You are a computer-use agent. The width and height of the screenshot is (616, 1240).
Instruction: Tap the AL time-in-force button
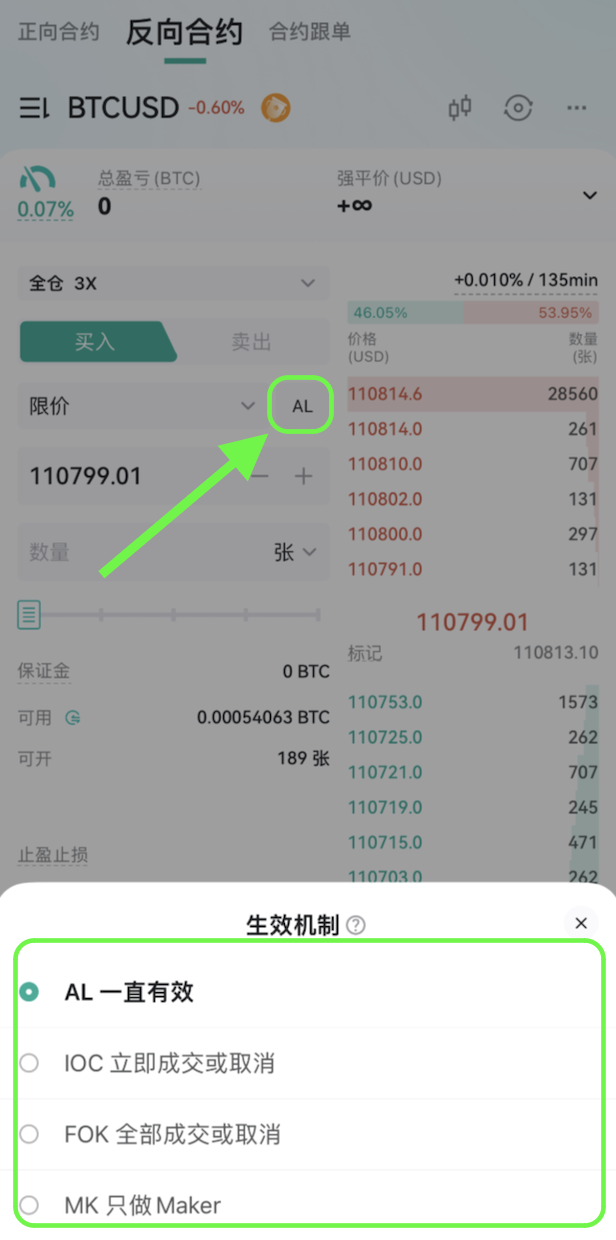(x=301, y=406)
